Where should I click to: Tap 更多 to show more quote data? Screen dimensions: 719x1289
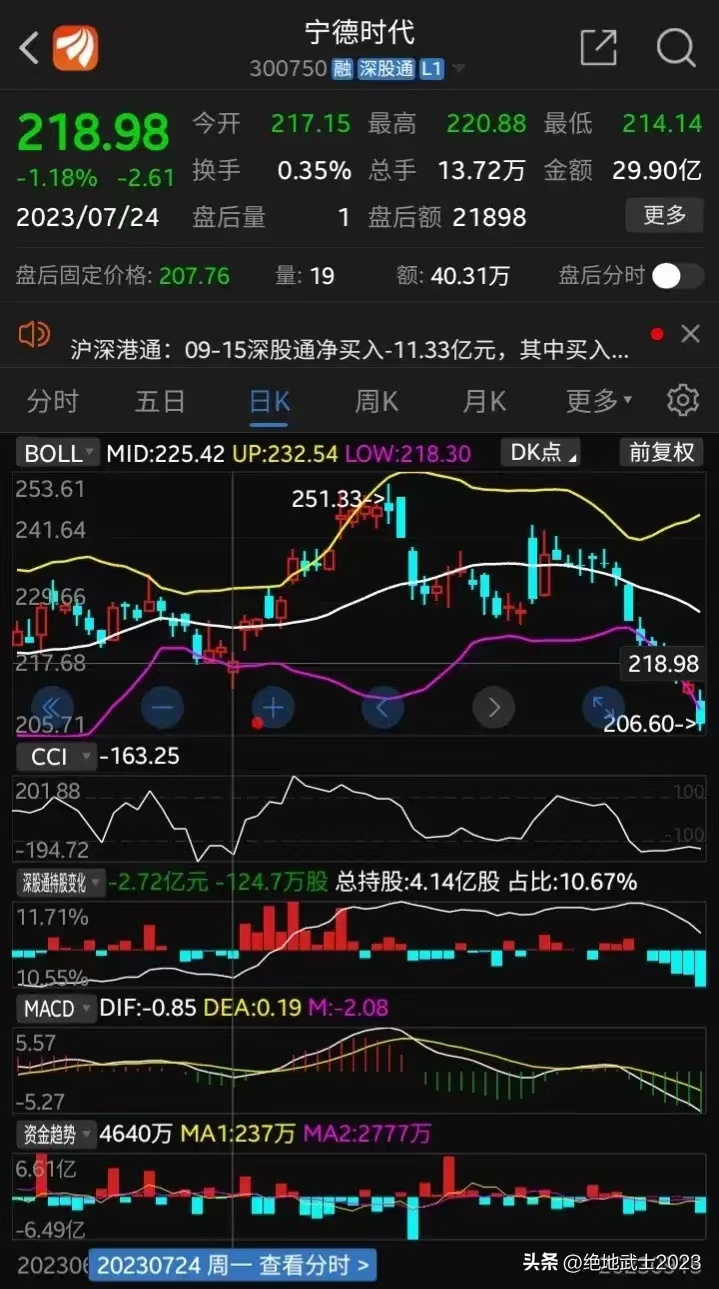pos(664,214)
